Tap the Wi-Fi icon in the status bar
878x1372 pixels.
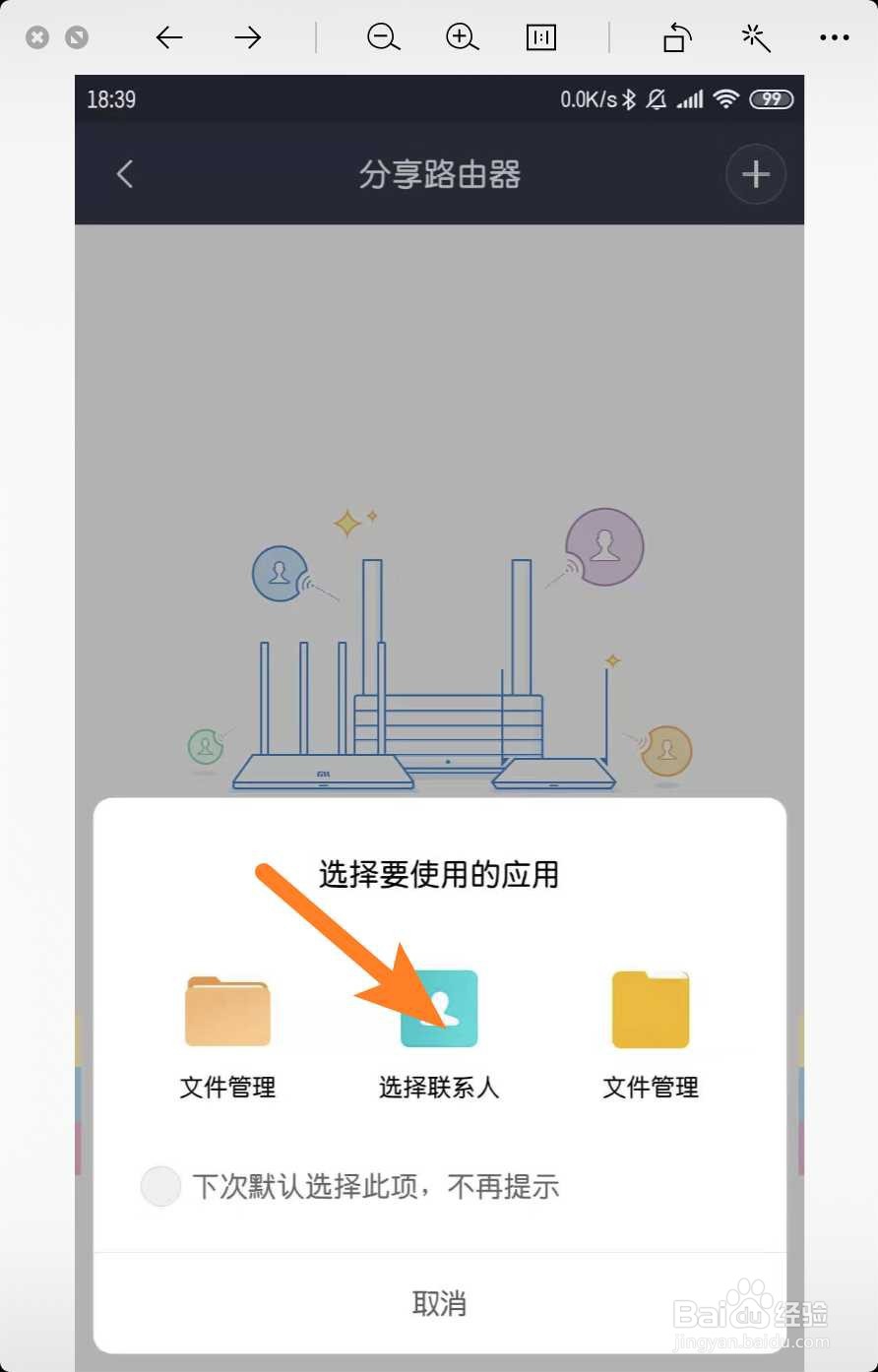click(x=726, y=98)
